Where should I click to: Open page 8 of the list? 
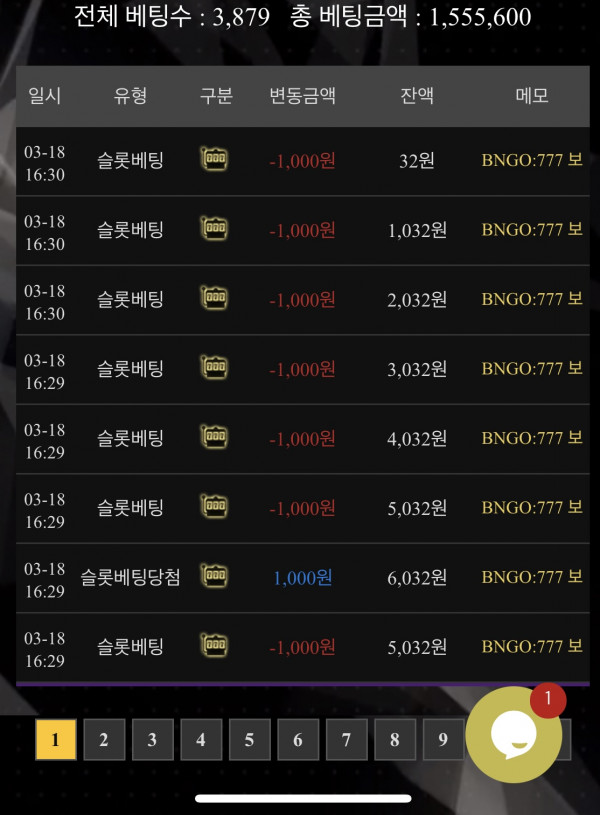[395, 741]
